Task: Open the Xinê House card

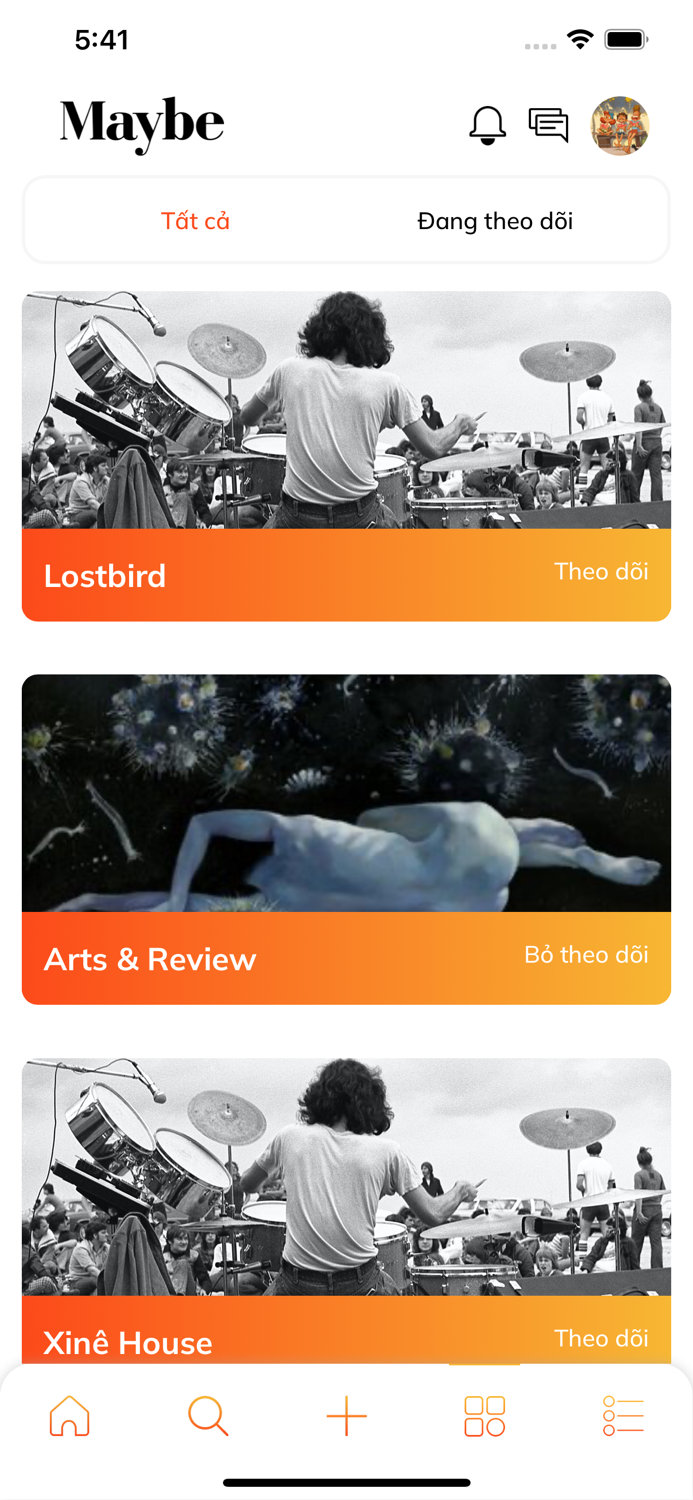Action: tap(346, 1177)
